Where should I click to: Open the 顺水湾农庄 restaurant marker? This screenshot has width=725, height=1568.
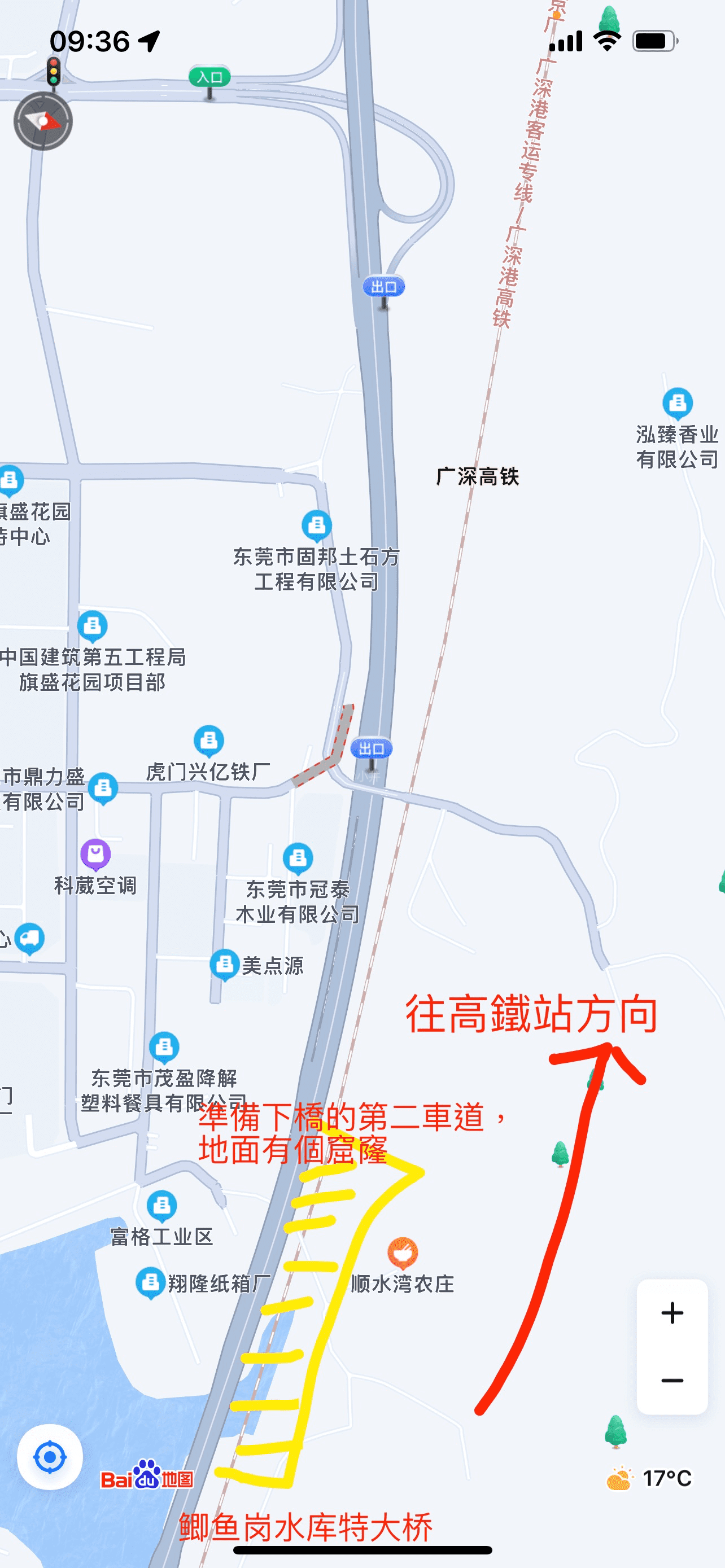pos(403,1252)
